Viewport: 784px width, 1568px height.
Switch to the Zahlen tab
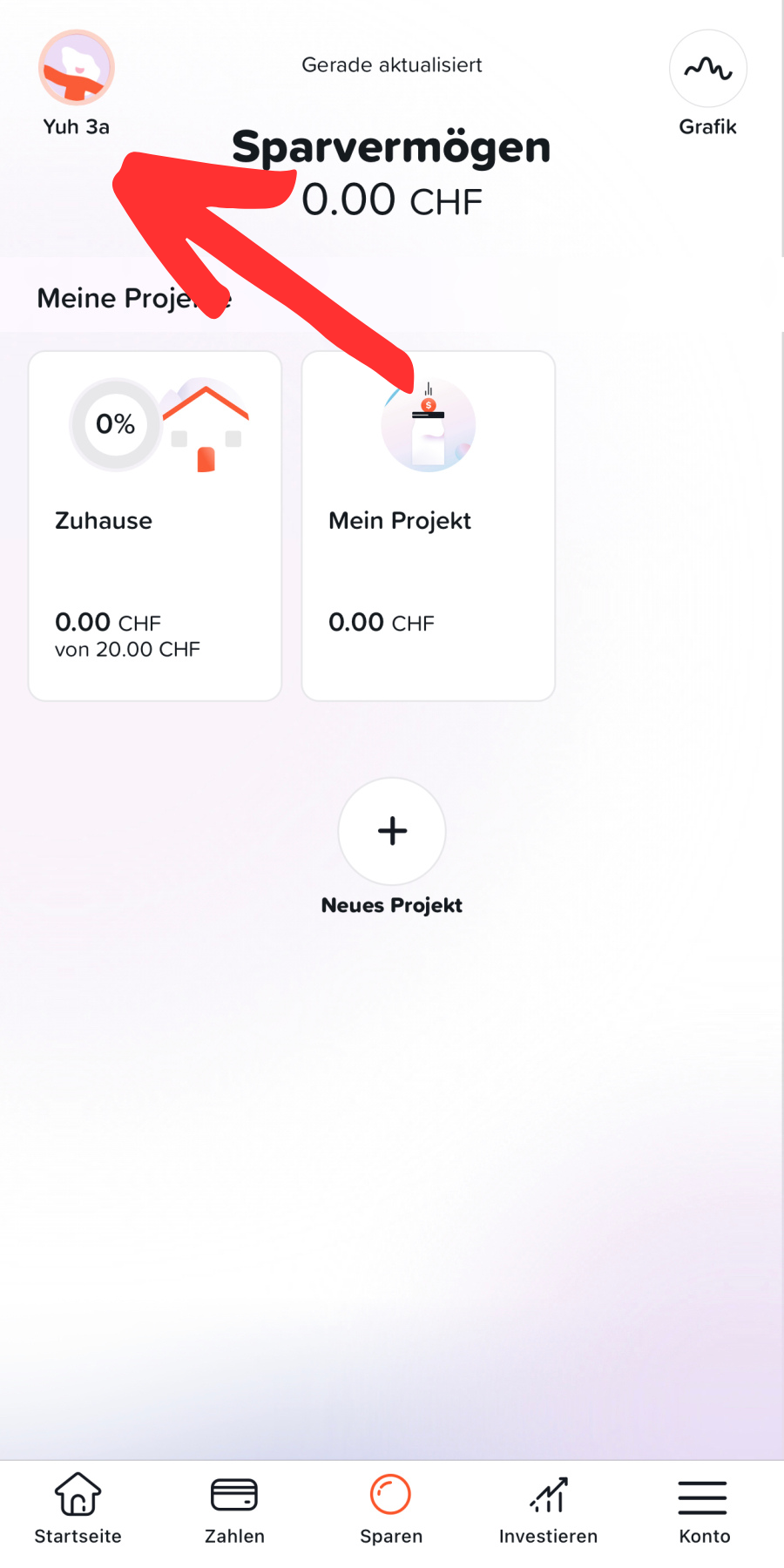point(234,1509)
